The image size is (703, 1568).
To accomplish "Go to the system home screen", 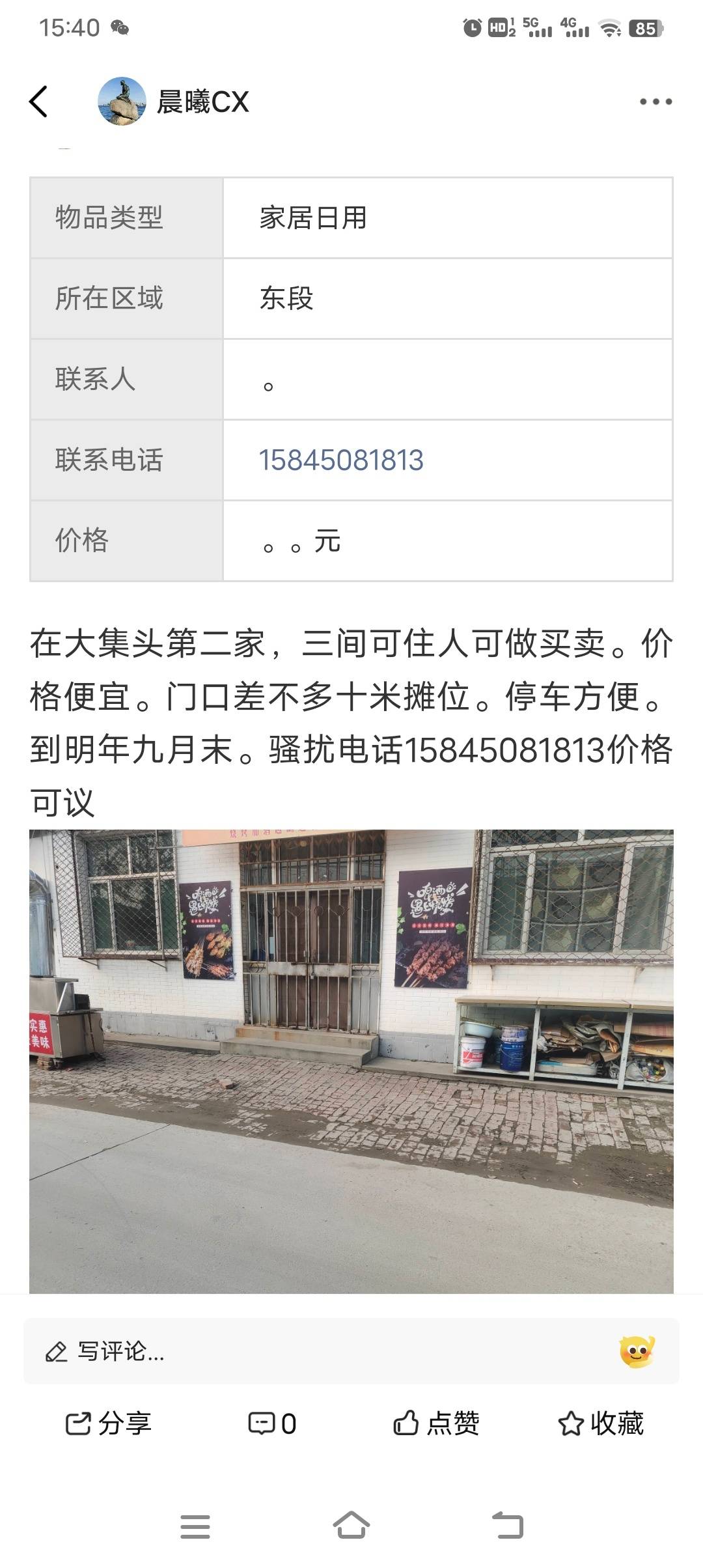I will click(351, 1526).
